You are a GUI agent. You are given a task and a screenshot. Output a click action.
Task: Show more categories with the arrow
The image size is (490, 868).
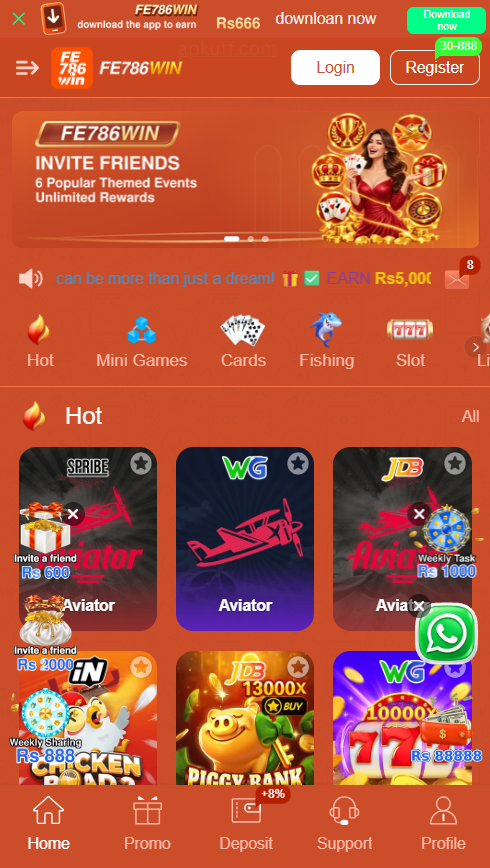pyautogui.click(x=476, y=347)
